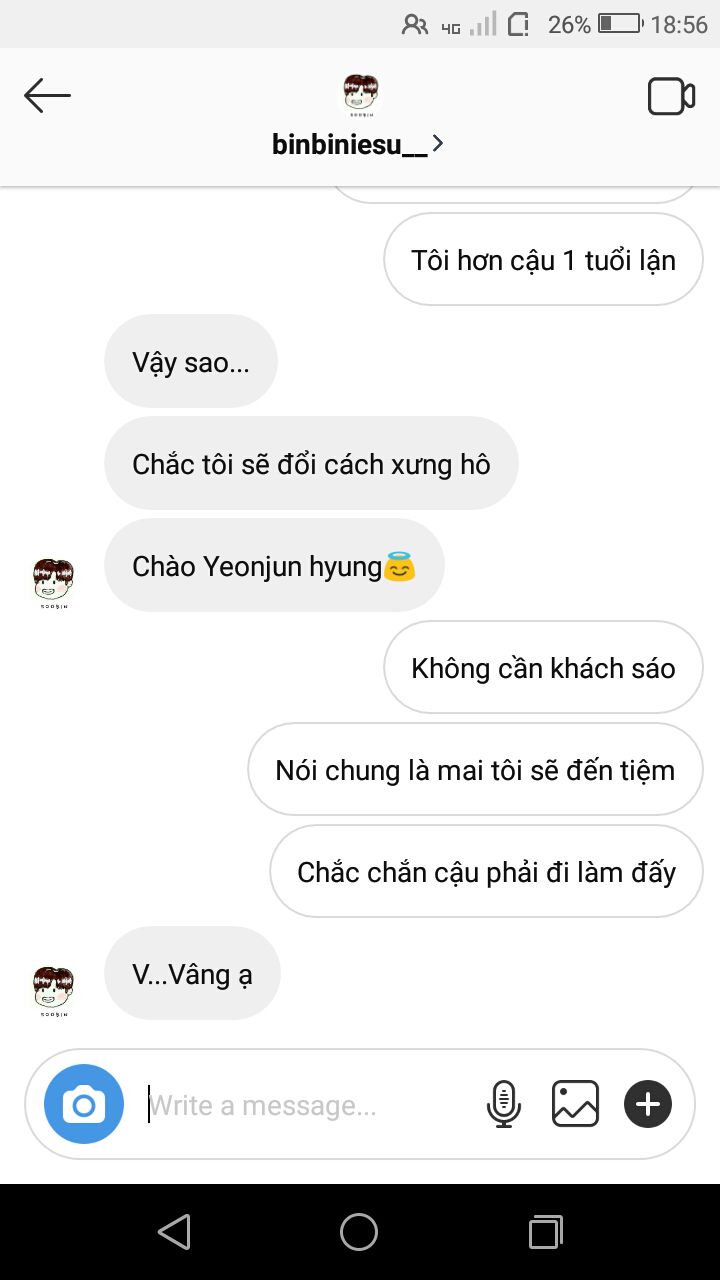Open the camera to send a photo
This screenshot has height=1280, width=720.
click(x=84, y=1104)
